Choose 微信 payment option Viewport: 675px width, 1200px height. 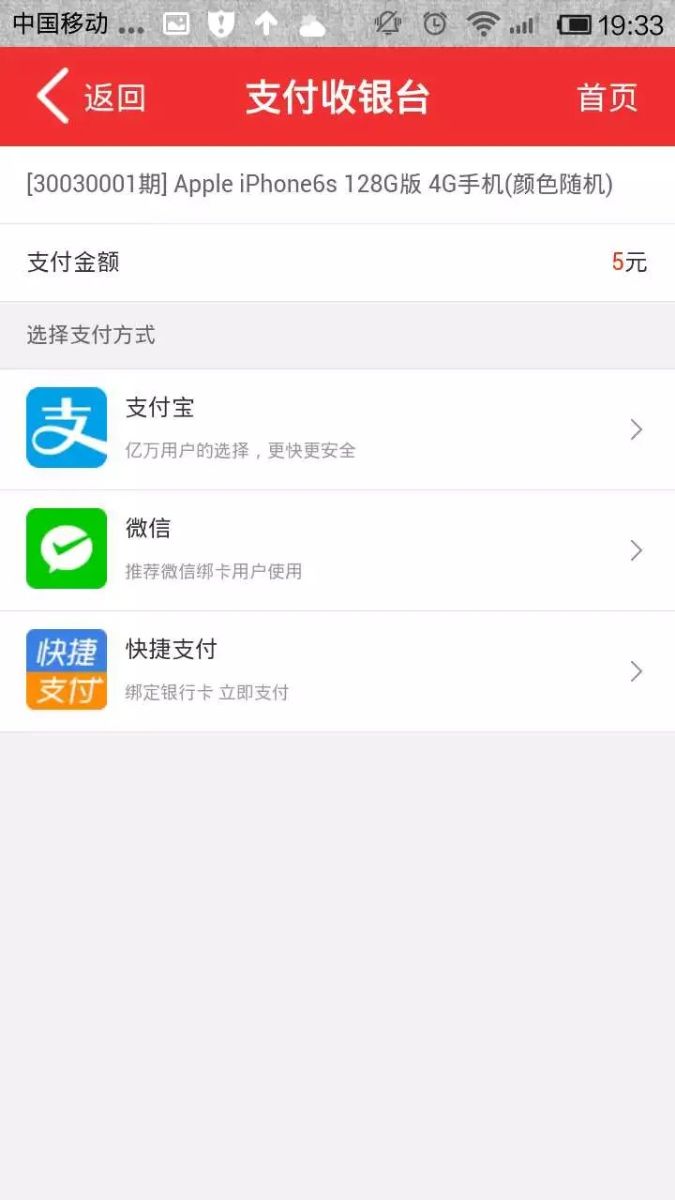click(337, 550)
